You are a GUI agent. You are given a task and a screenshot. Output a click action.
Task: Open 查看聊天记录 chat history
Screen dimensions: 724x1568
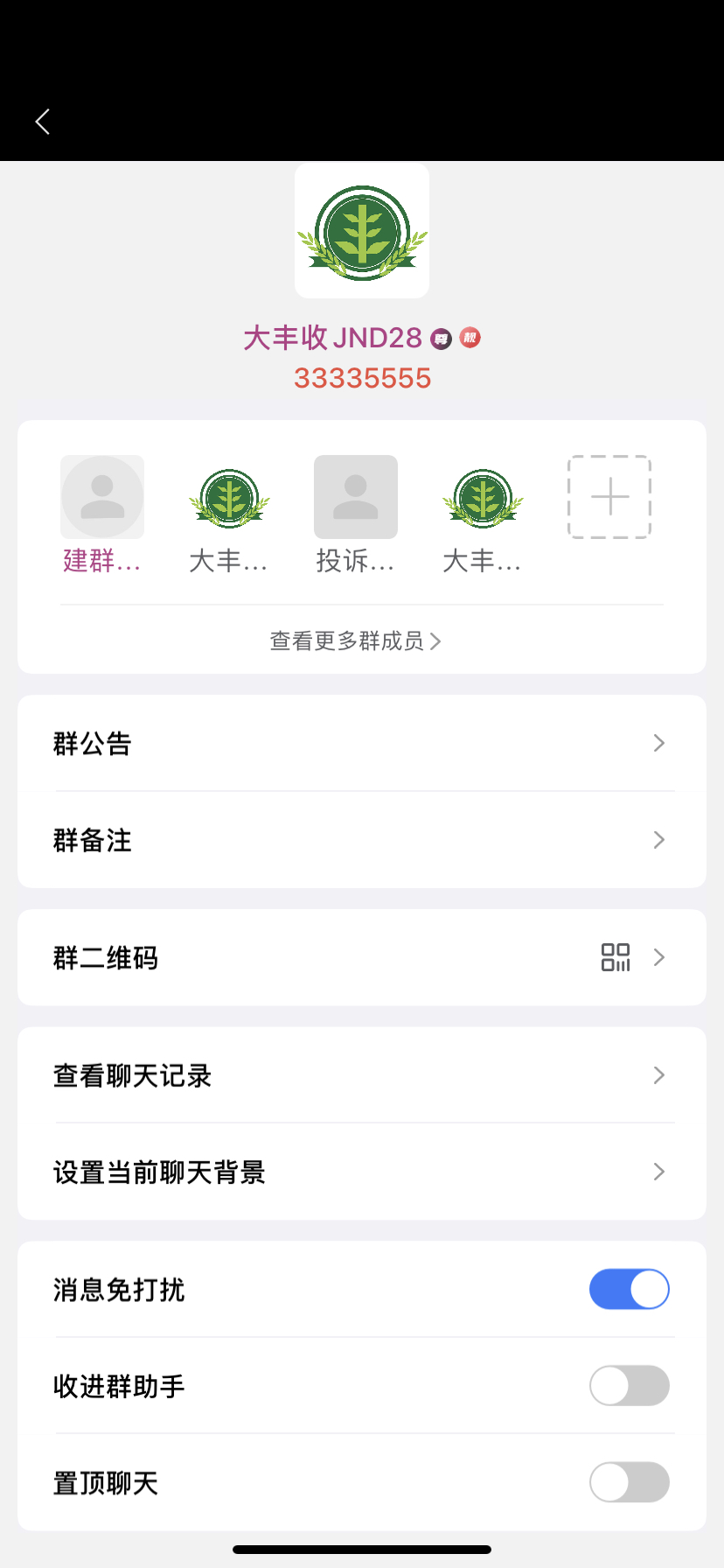(x=362, y=1075)
